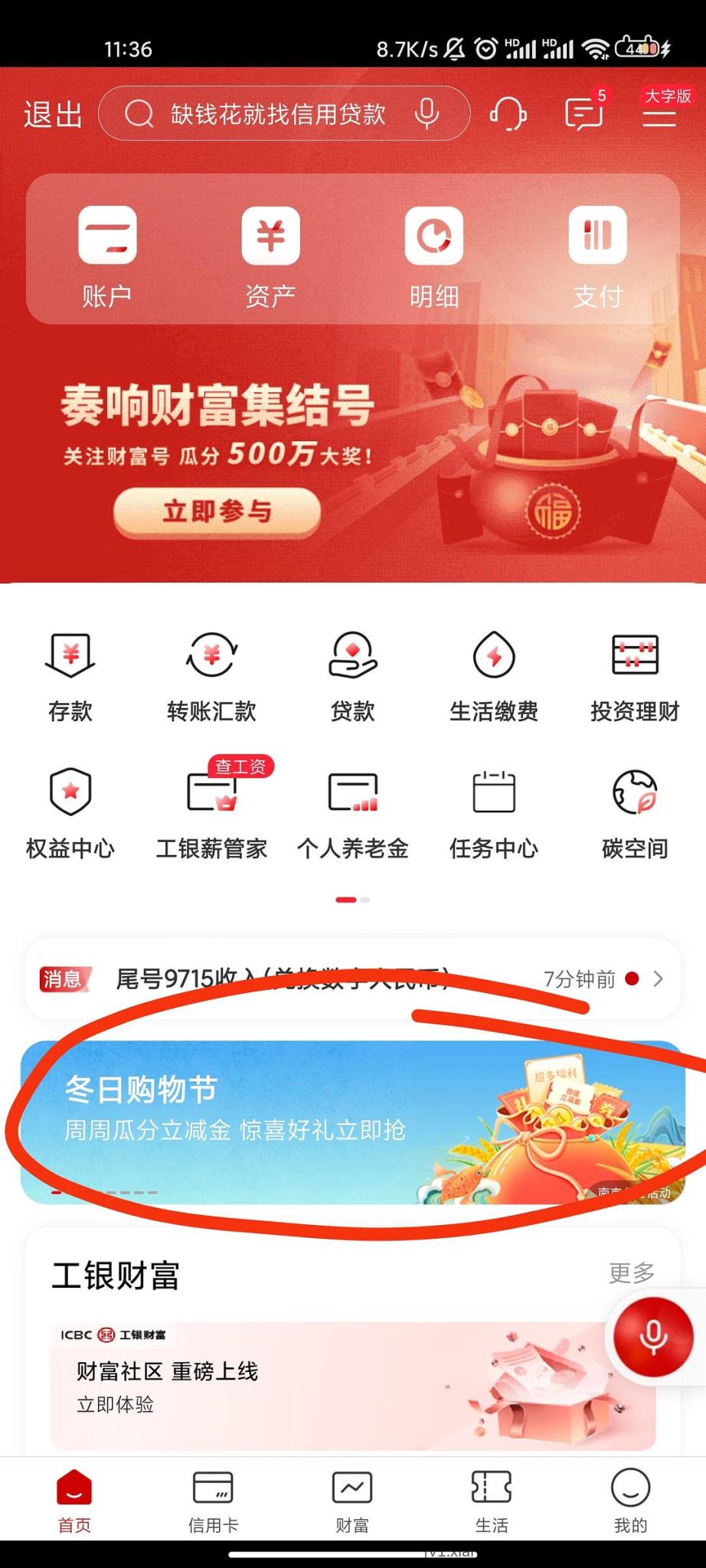Open the 大字版 menu icon
This screenshot has height=1568, width=706.
[x=660, y=112]
